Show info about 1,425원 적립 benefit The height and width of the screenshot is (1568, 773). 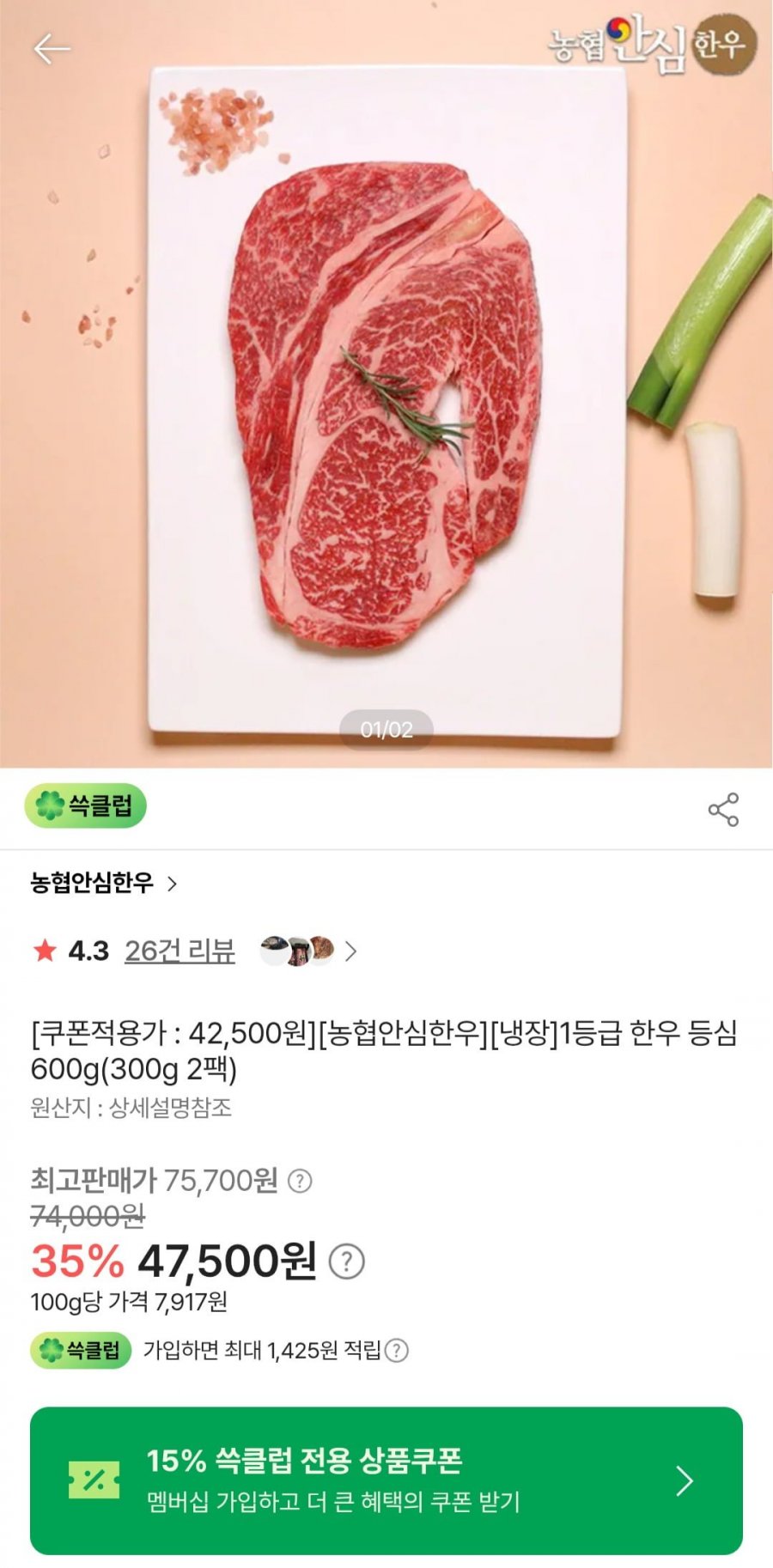pos(396,1351)
